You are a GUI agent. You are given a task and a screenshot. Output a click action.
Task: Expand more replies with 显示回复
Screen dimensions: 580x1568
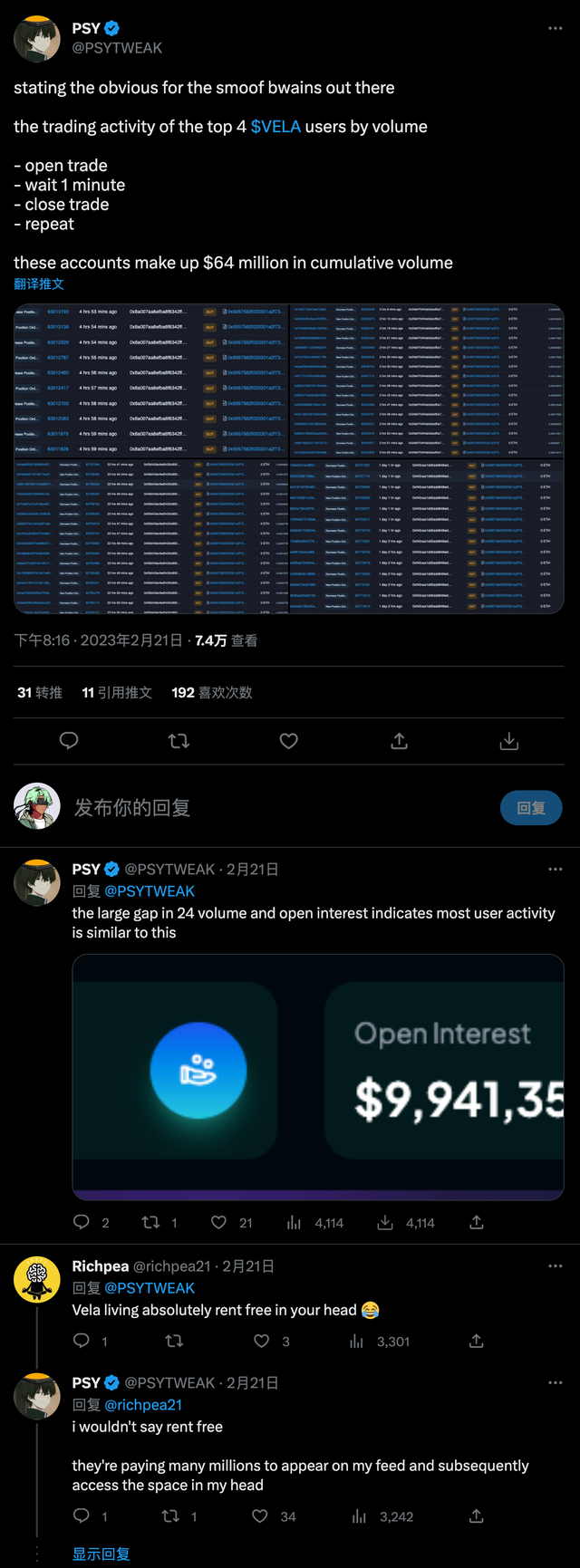(101, 1554)
